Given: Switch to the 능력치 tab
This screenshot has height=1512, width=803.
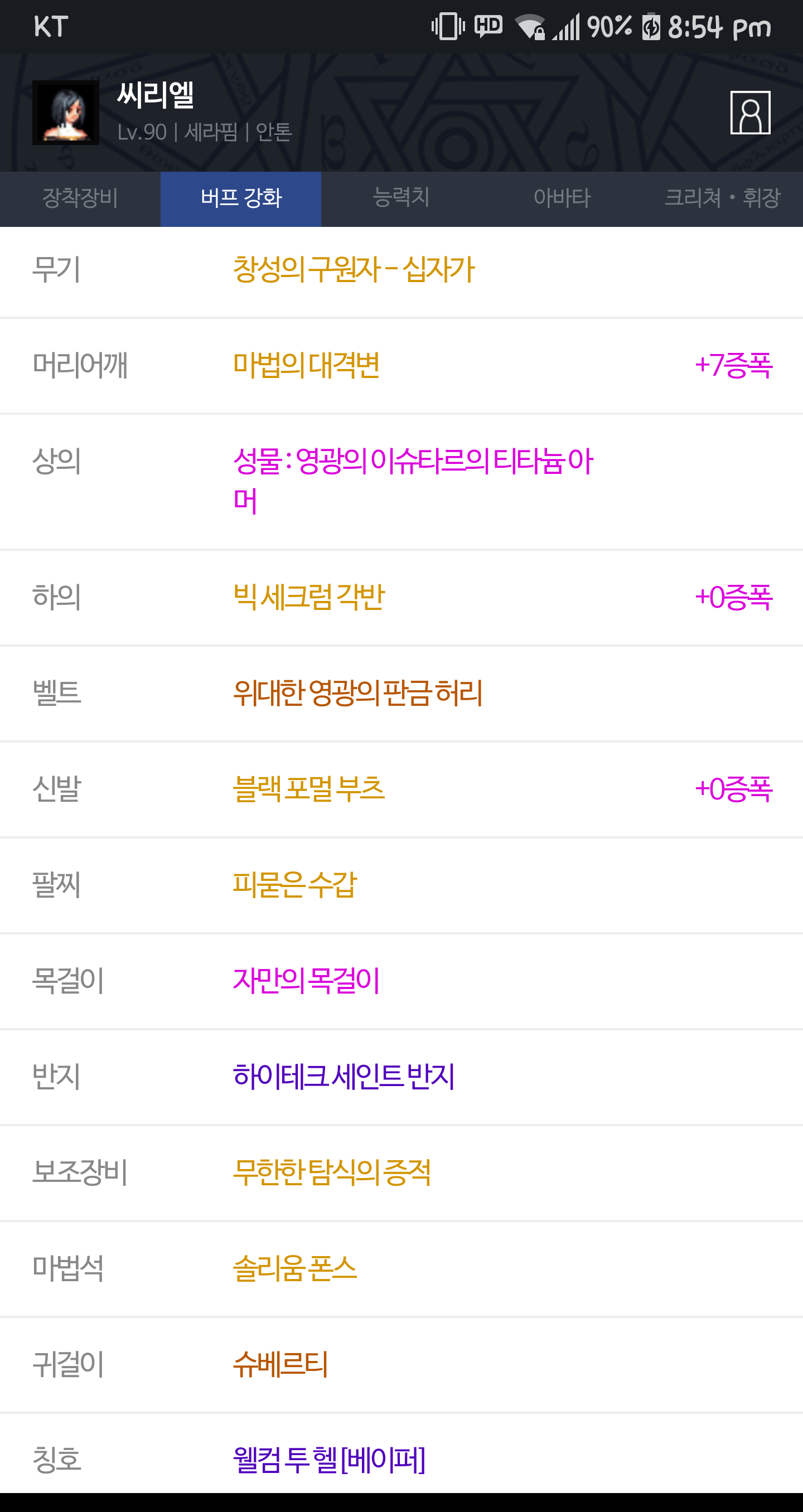Looking at the screenshot, I should click(401, 198).
